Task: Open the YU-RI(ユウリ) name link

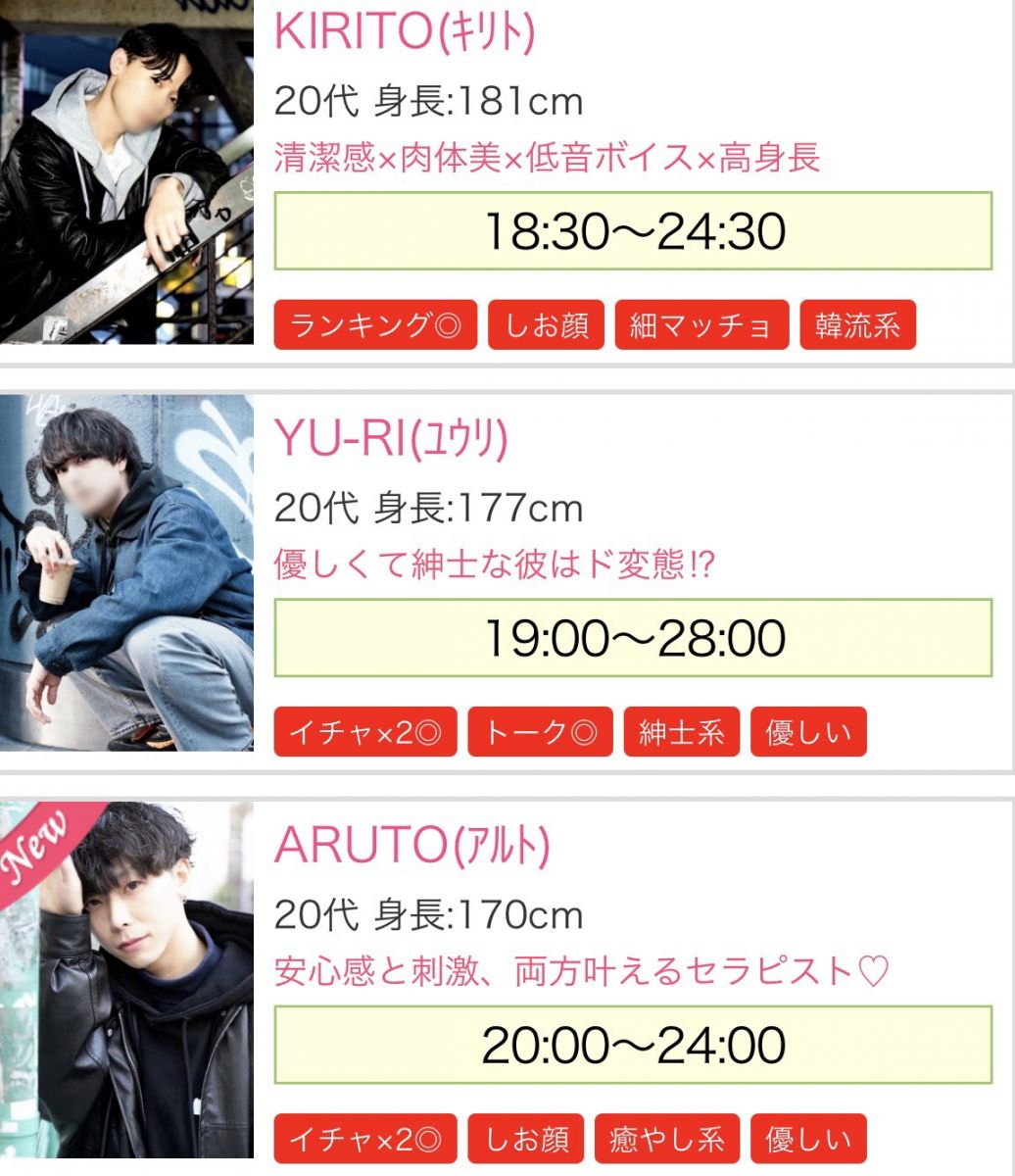Action: 391,440
